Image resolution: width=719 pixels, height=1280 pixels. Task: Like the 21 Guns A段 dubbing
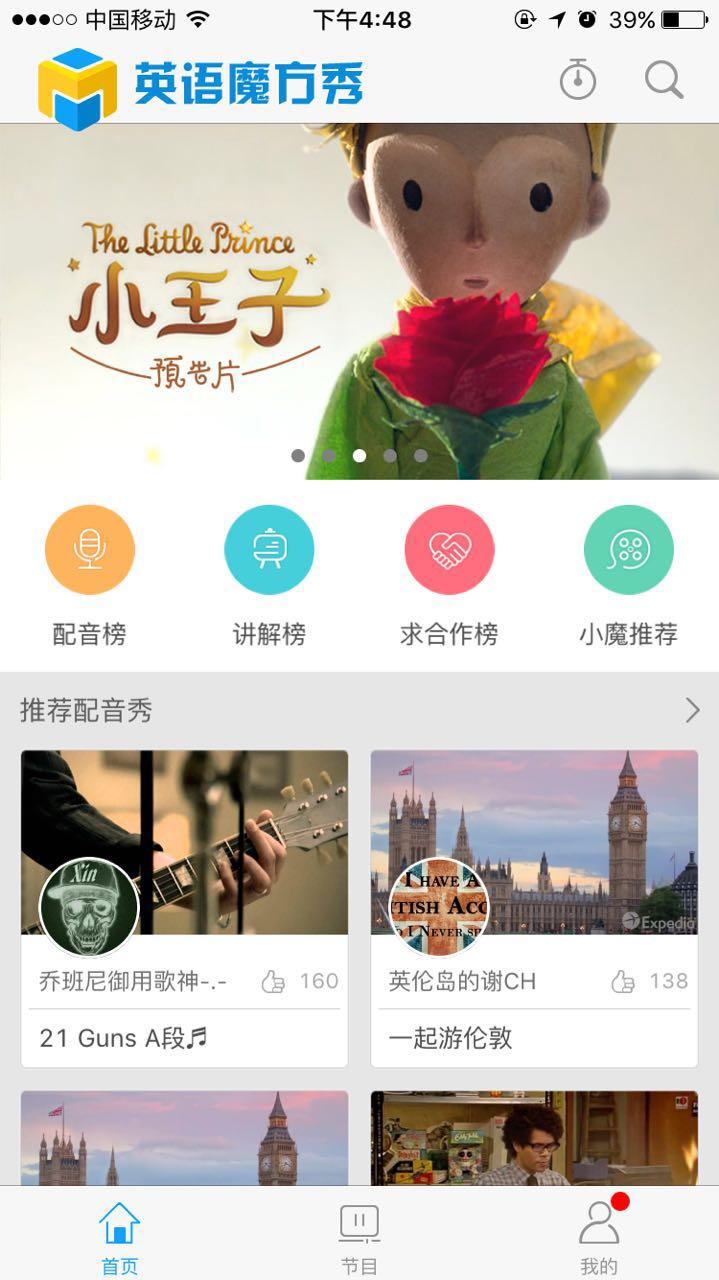(x=274, y=982)
